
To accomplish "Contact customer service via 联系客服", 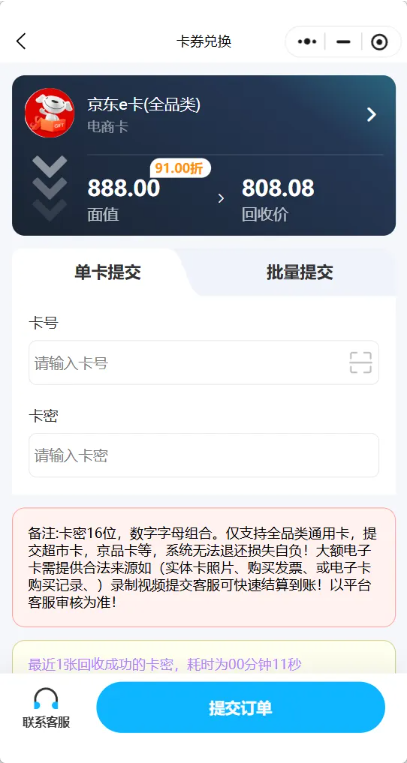I will point(46,708).
